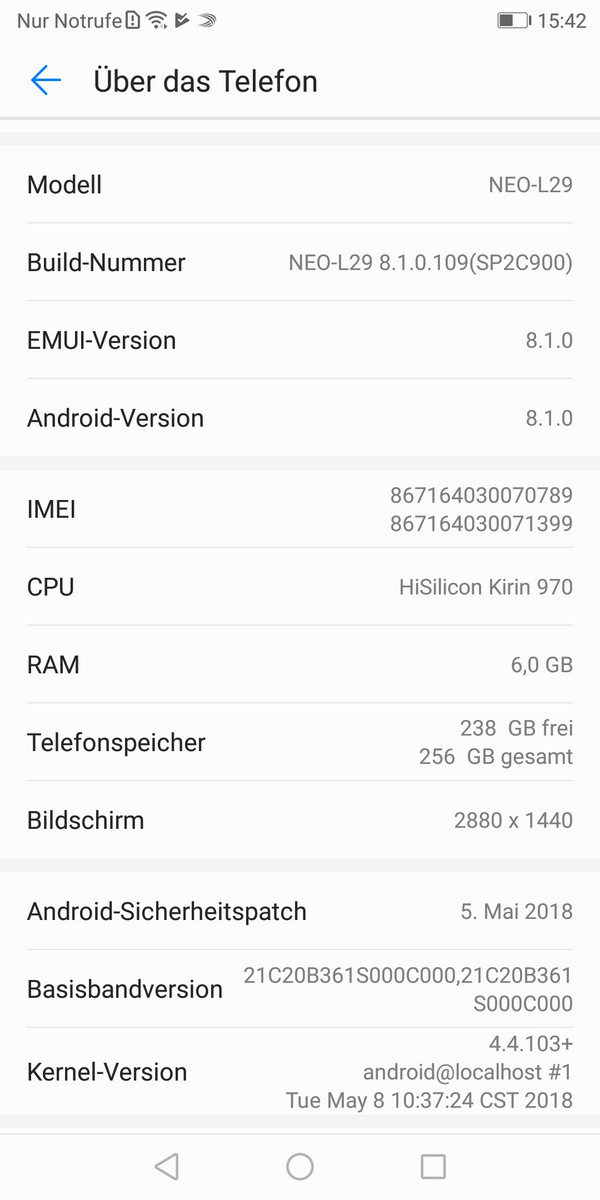Go back using the blue arrow
This screenshot has width=600, height=1200.
click(x=46, y=81)
